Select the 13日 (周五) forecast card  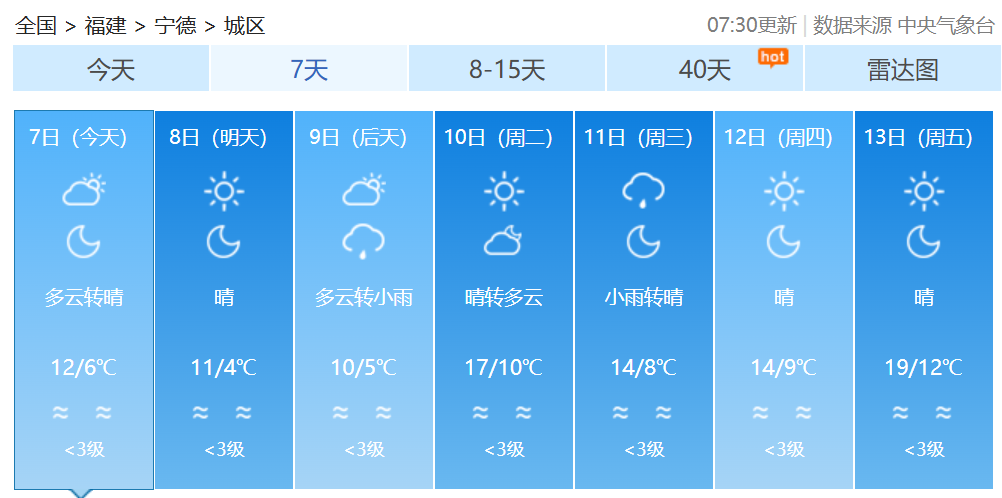pos(923,300)
